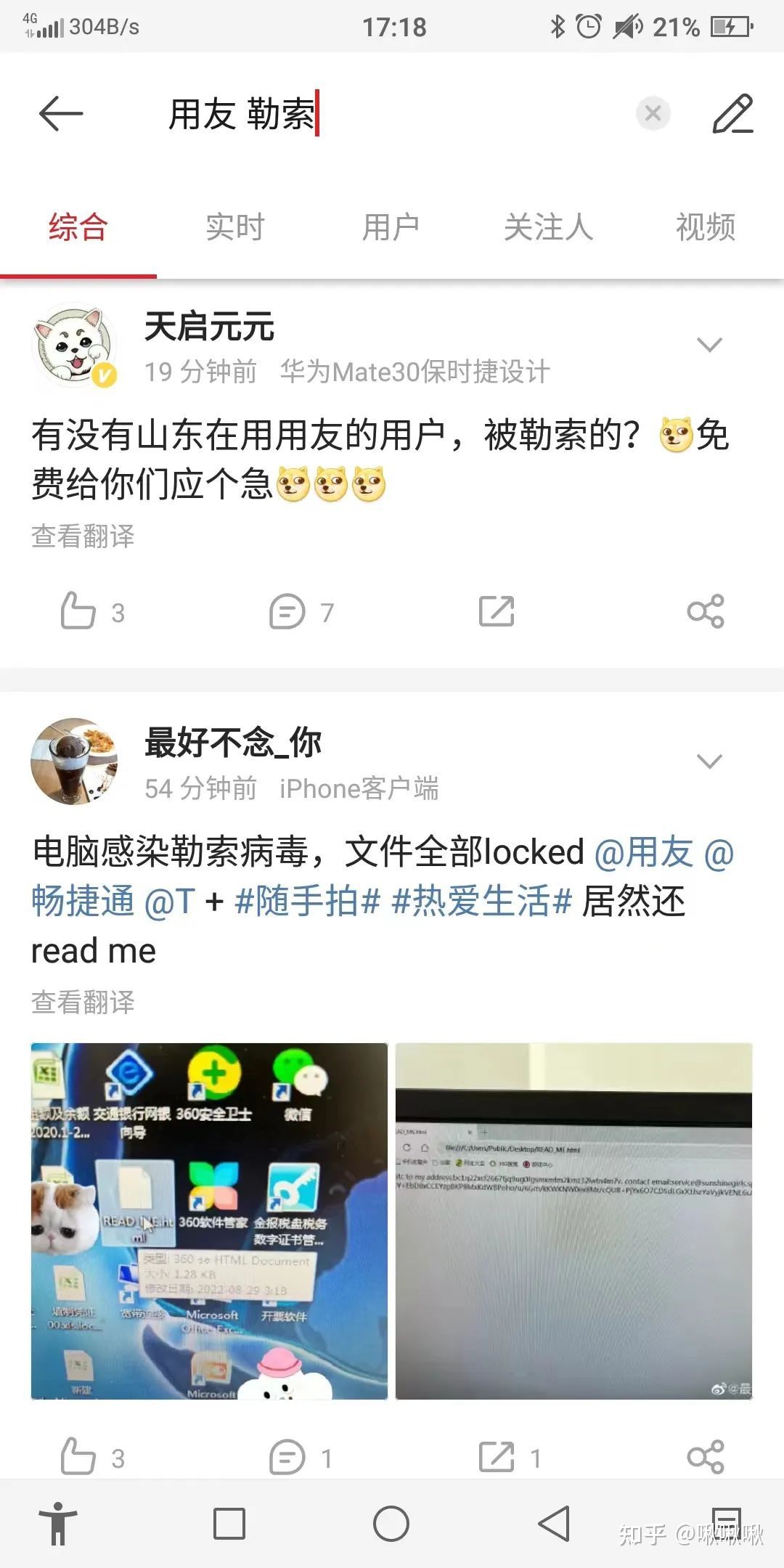This screenshot has height=1568, width=784.
Task: Open the desktop icons photo in 最好不念_你's post
Action: (209, 1221)
